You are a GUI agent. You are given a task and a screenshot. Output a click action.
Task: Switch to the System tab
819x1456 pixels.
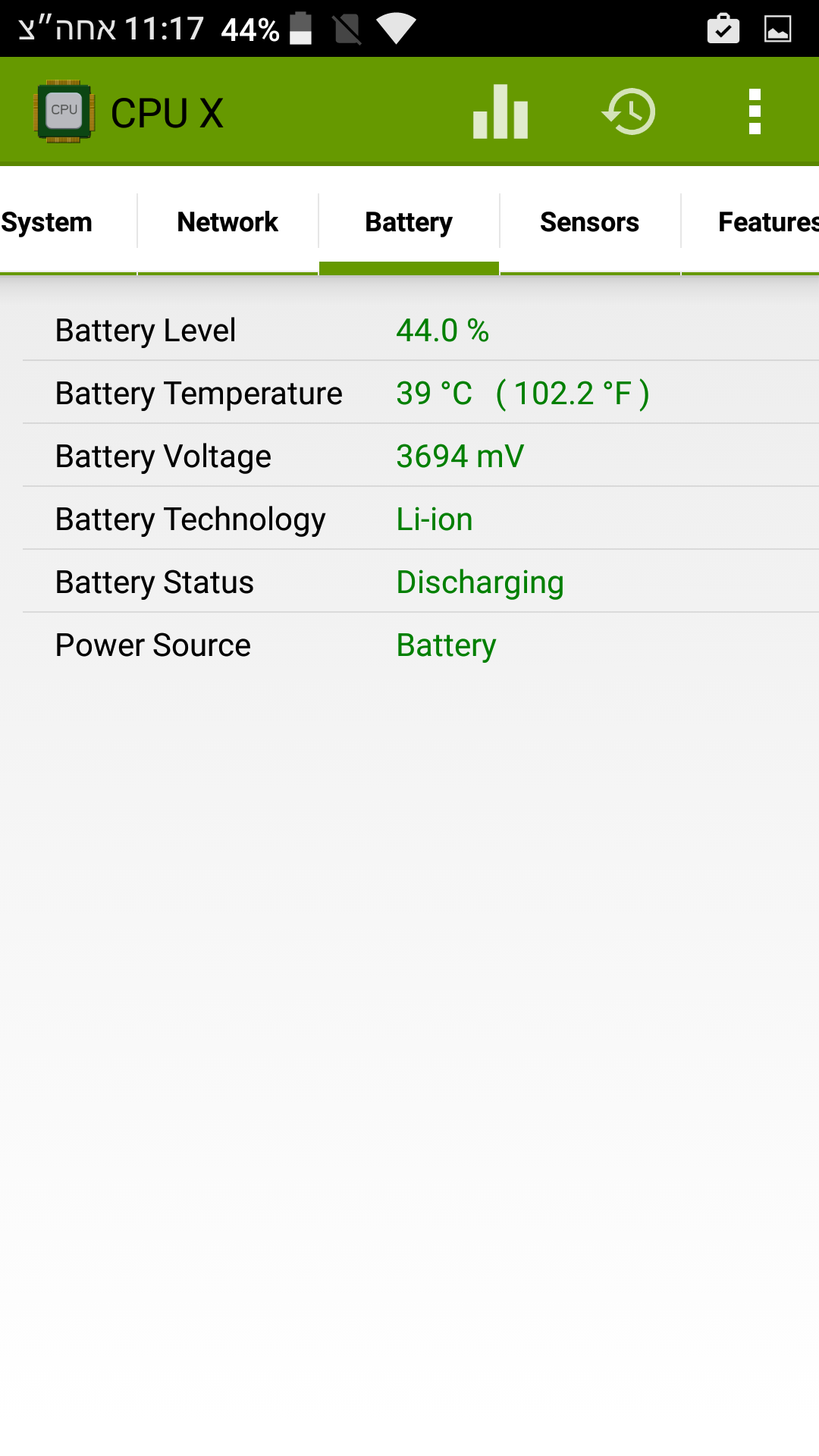[x=47, y=222]
